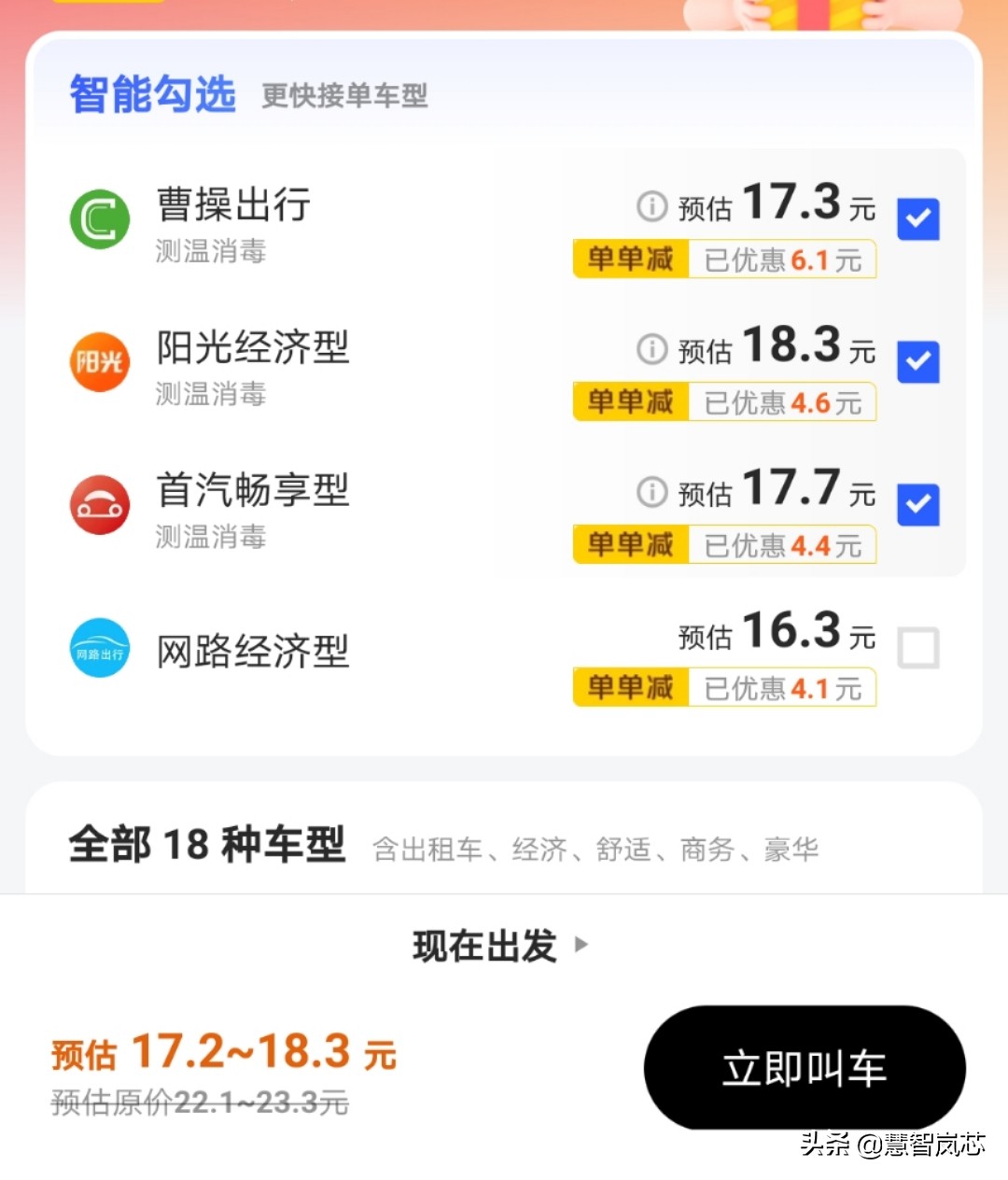This screenshot has width=1008, height=1180.
Task: Uncheck the 首汽畅享型 selection
Action: click(918, 504)
